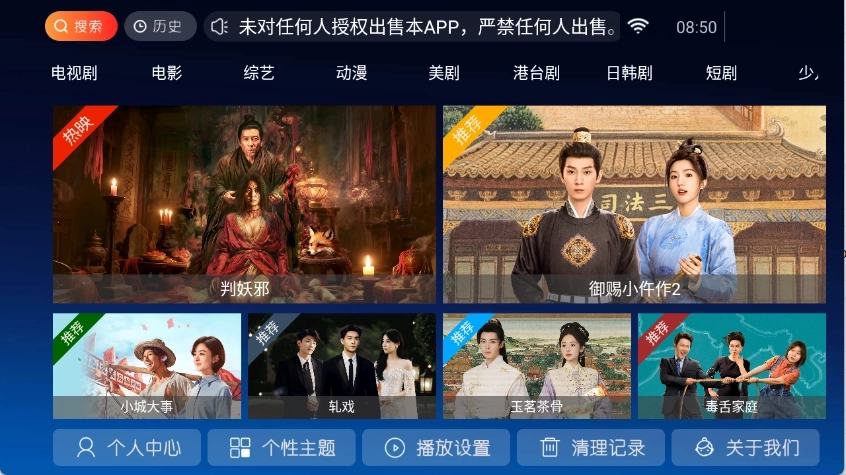
Task: Open the 玉茗茶骨 show card
Action: point(537,366)
